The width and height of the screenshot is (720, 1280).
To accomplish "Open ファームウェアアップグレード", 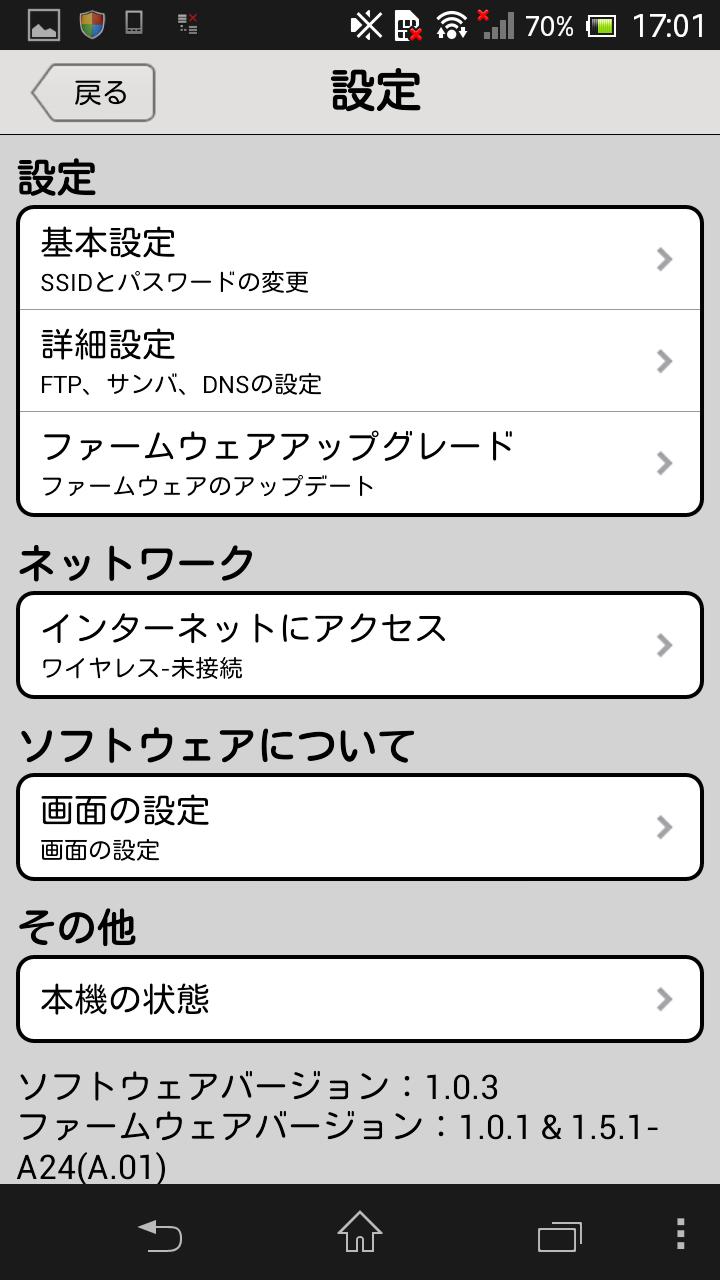I will pyautogui.click(x=360, y=463).
